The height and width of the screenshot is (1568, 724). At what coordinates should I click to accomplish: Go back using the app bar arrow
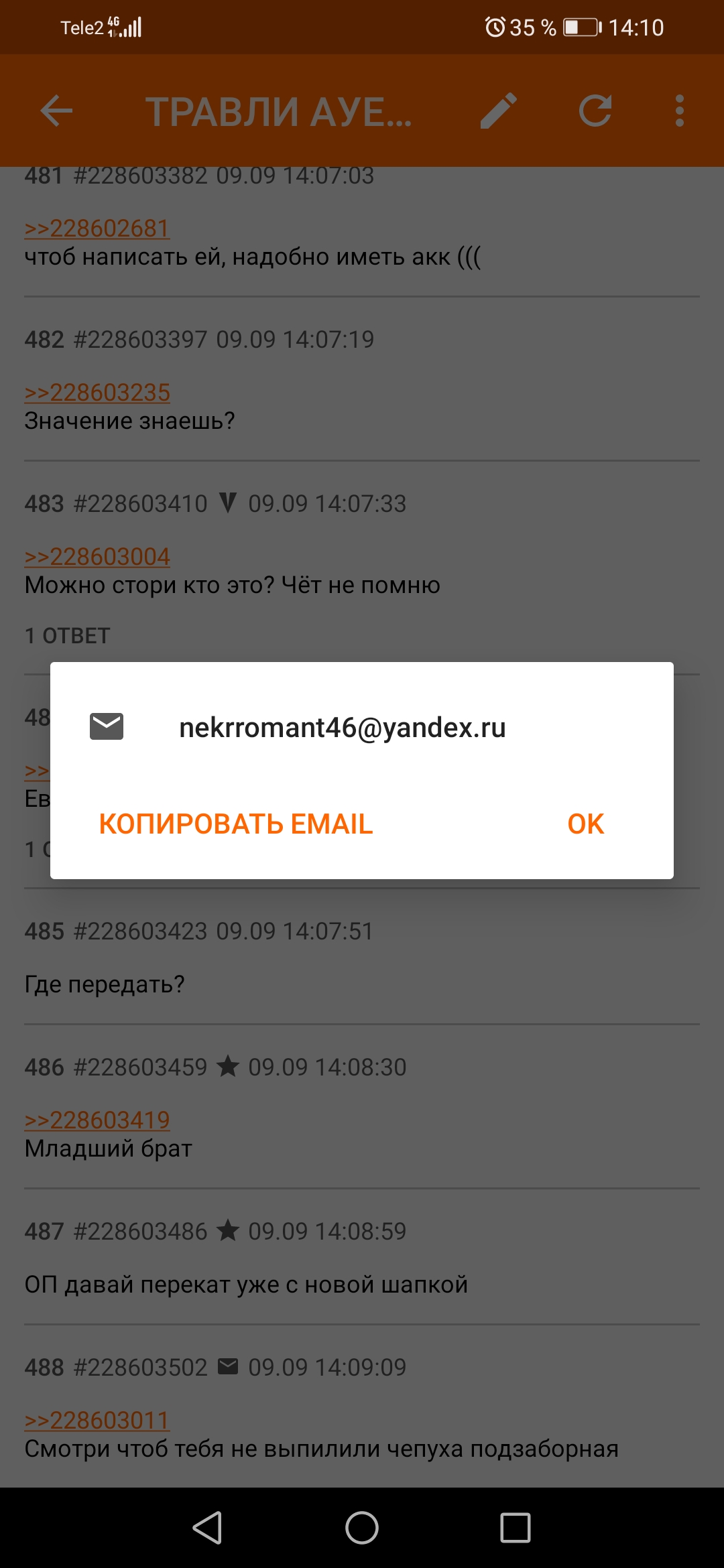point(56,111)
